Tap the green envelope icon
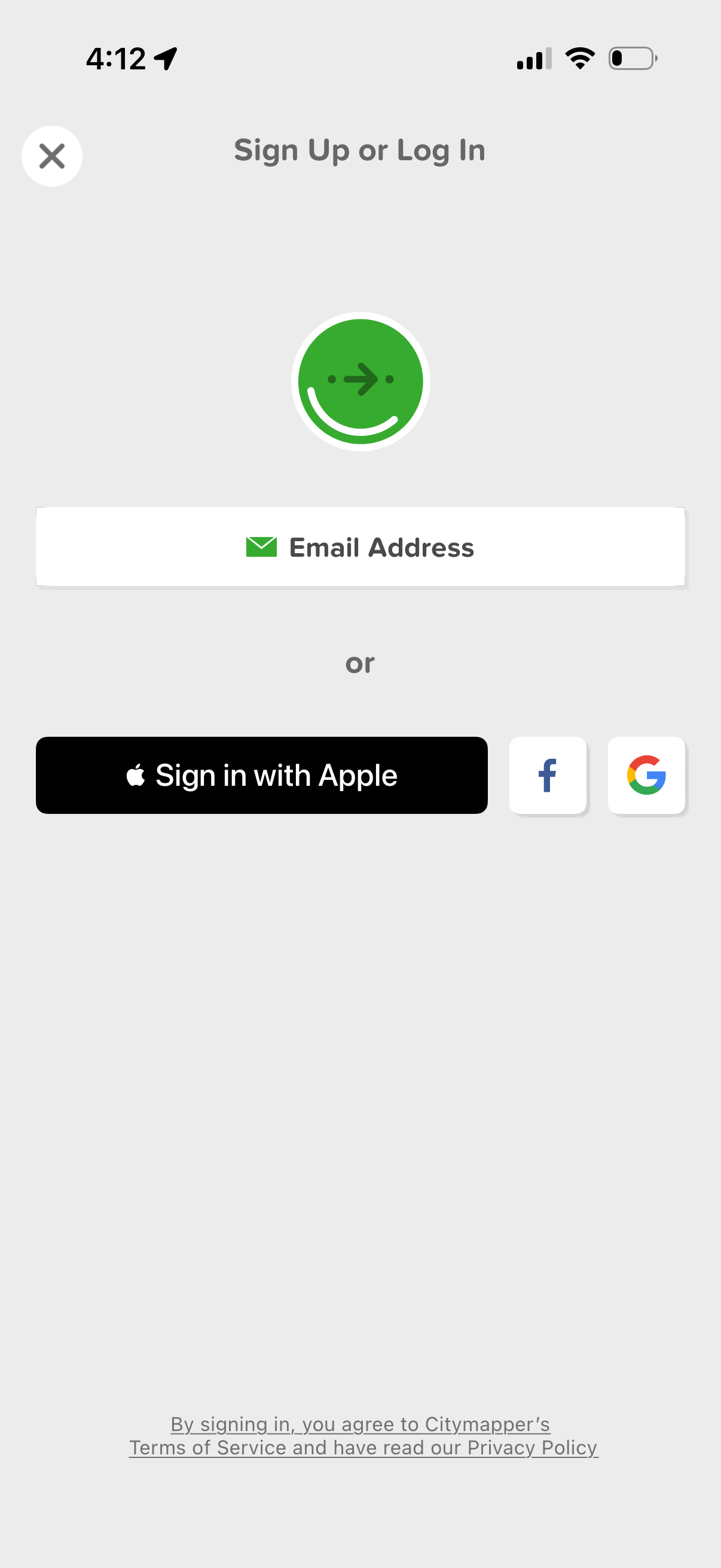 [x=261, y=547]
